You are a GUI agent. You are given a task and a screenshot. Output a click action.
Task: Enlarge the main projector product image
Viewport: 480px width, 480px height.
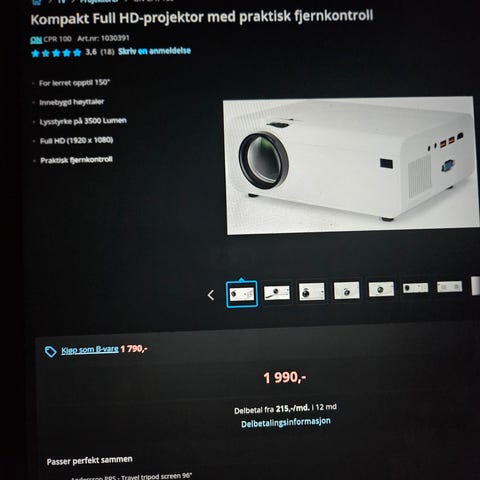(351, 165)
